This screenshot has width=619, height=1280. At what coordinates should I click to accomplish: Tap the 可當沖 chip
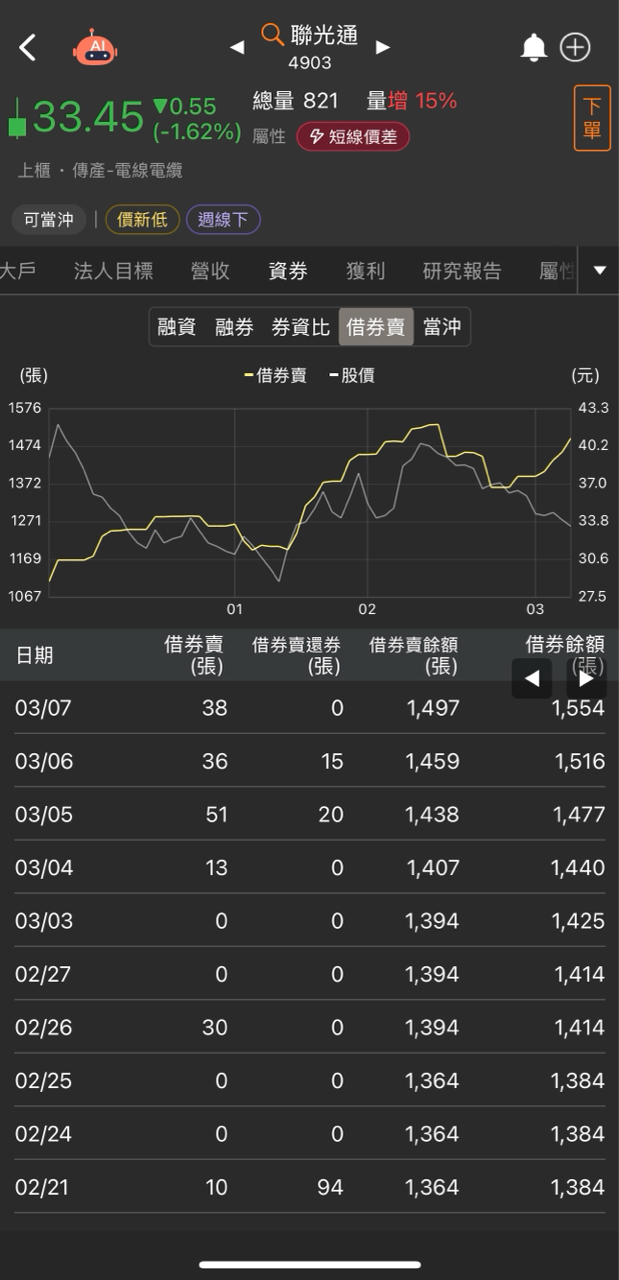click(x=49, y=220)
